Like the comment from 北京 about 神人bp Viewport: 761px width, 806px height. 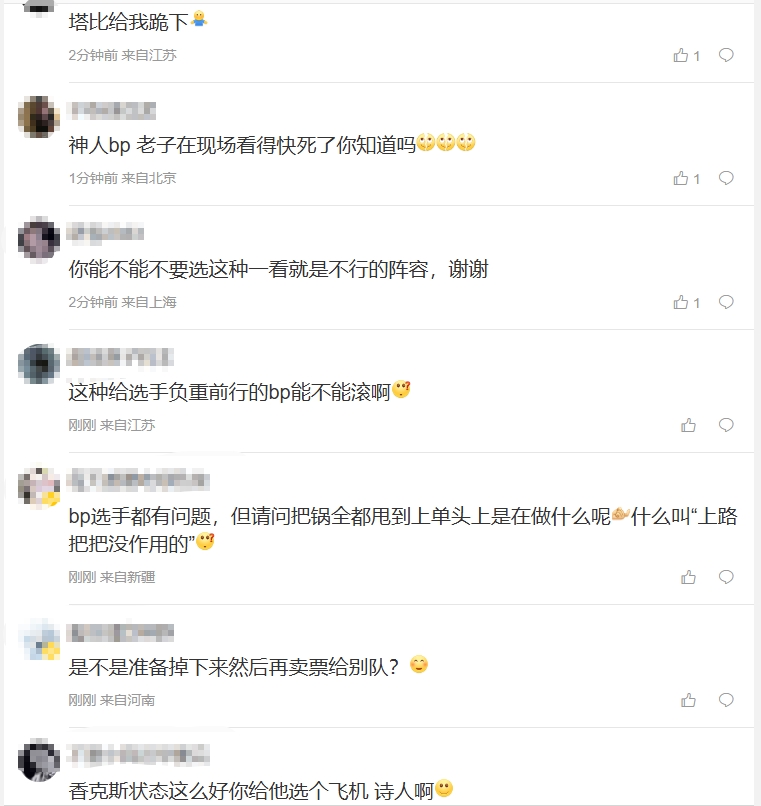[x=682, y=179]
